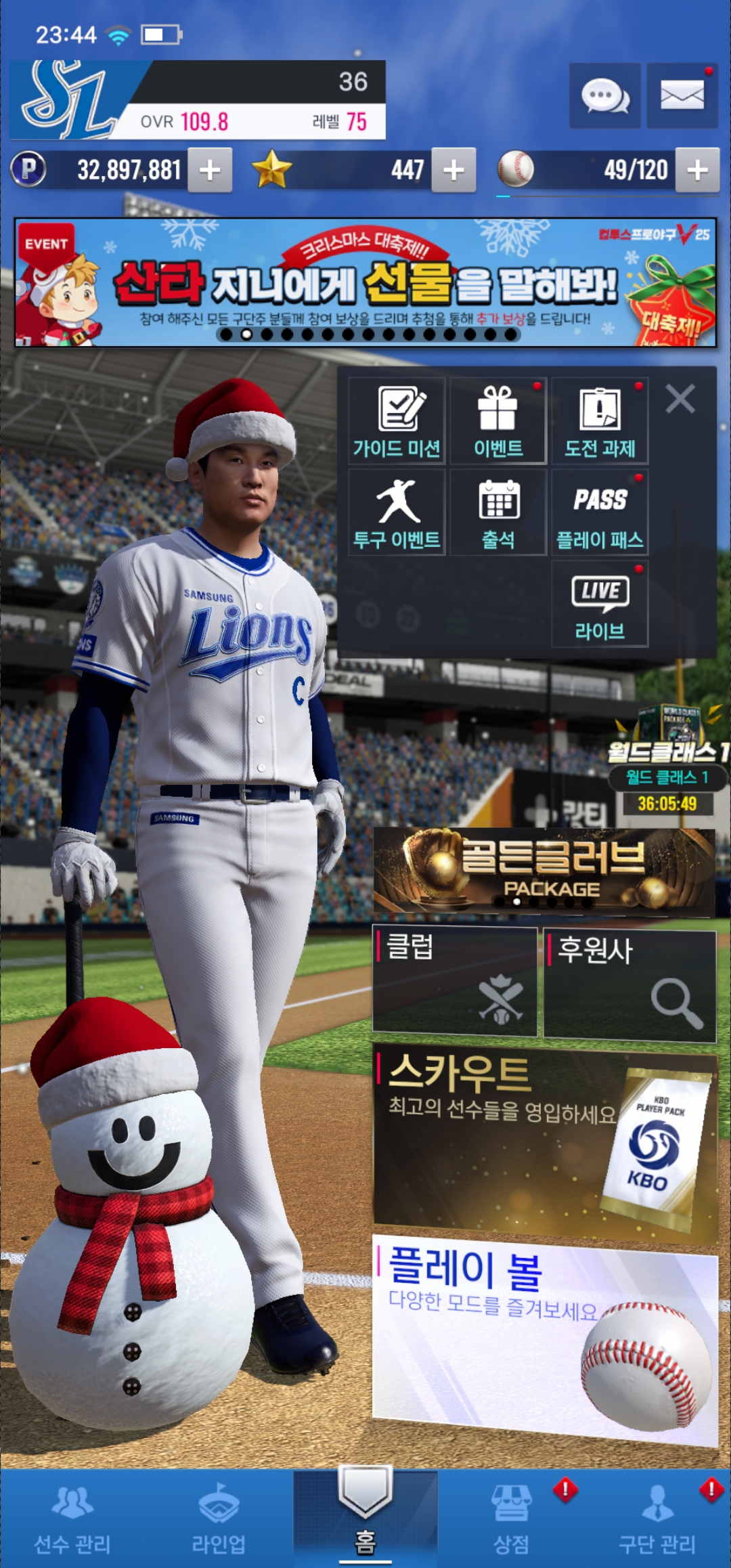Open the 골든글러브 package banner
731x1568 pixels.
(x=544, y=872)
